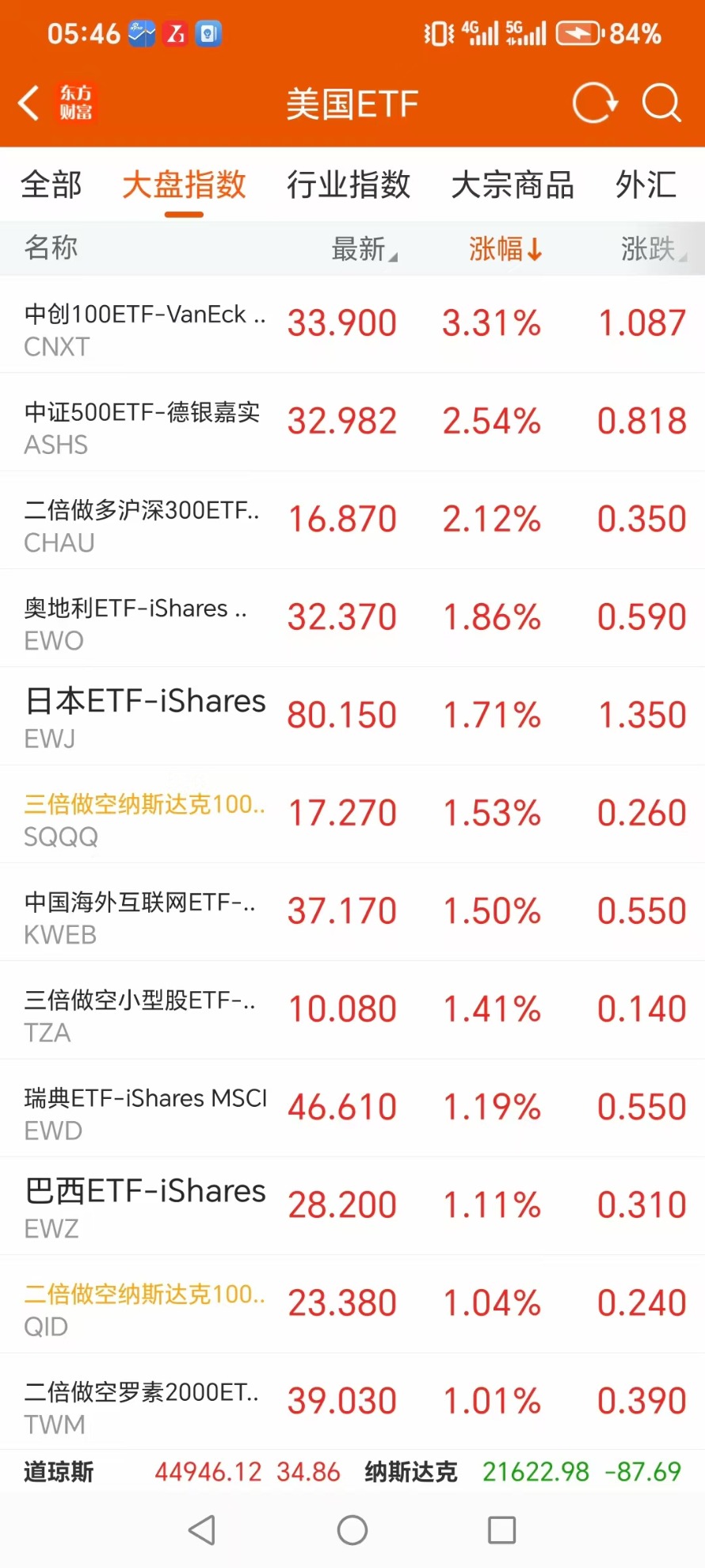Open the CNXT 中创100ETF row
The height and width of the screenshot is (1568, 705).
pos(352,324)
